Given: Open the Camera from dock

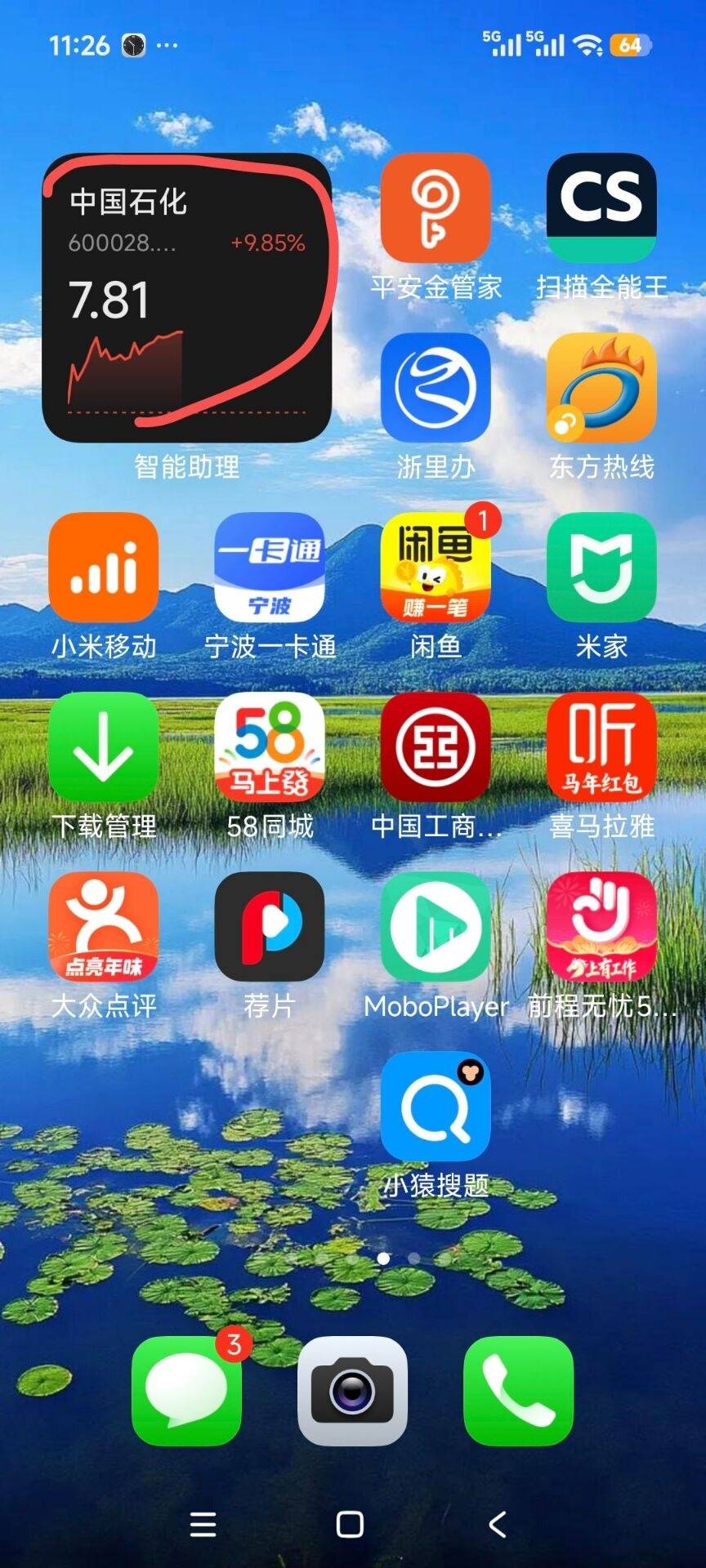Looking at the screenshot, I should (x=352, y=1391).
